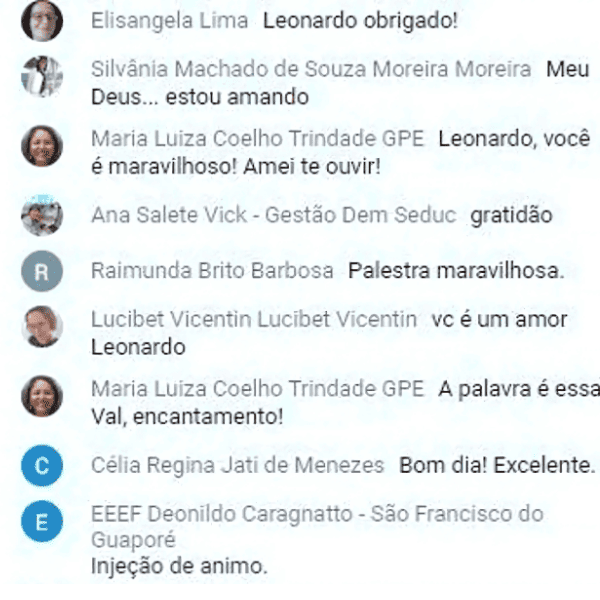Viewport: 600px width, 600px height.
Task: Select Raimunda Brito Barbosa's 'Palestra maravilhosa' message
Action: click(456, 271)
